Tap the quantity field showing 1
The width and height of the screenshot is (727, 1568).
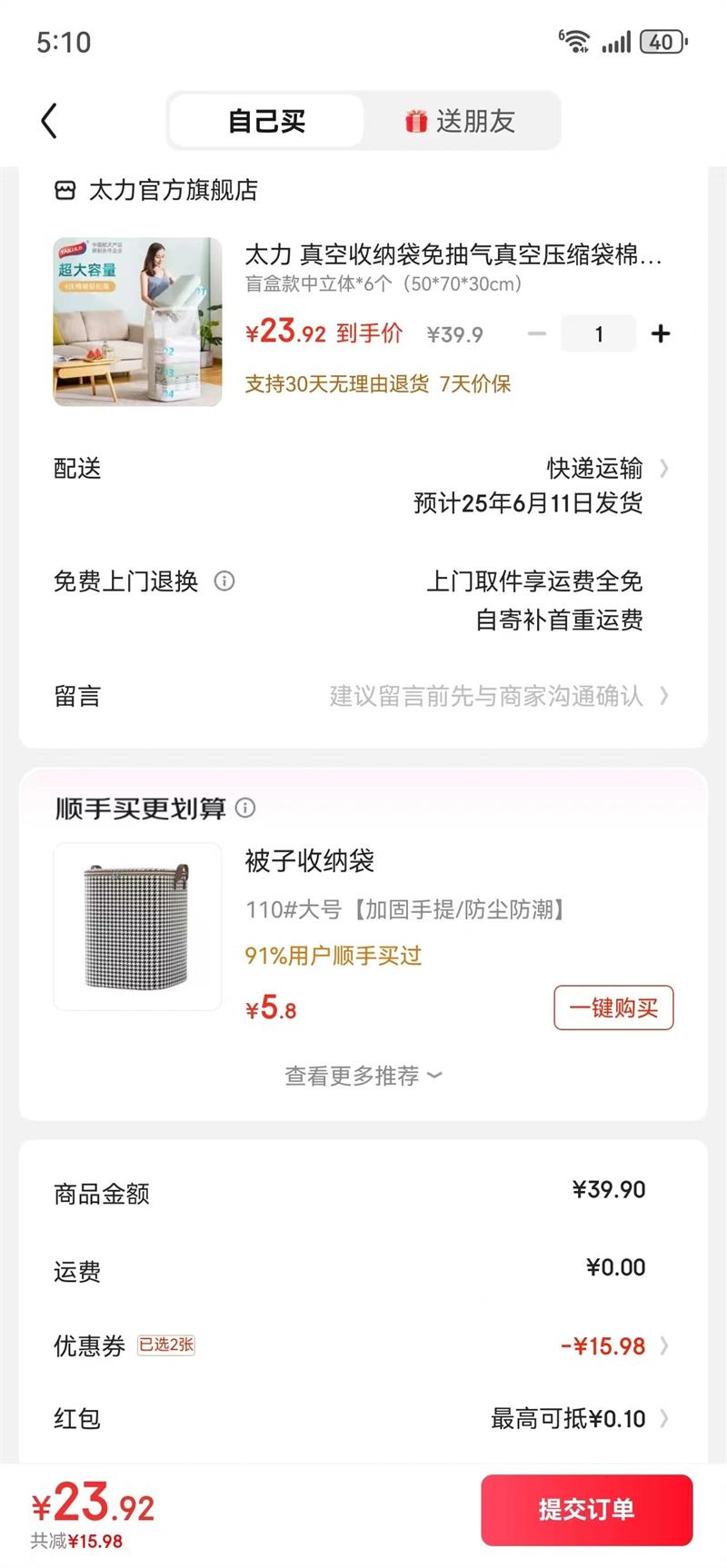[598, 334]
